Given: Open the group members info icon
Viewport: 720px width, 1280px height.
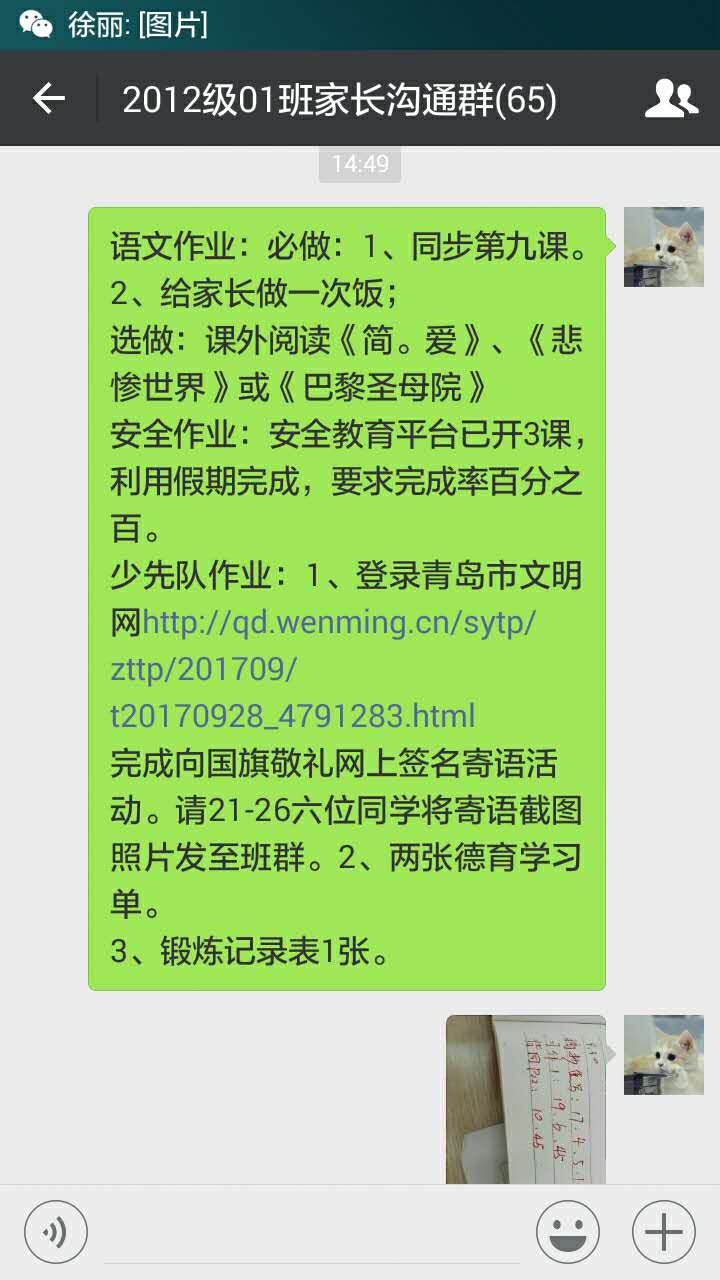Looking at the screenshot, I should [x=671, y=98].
